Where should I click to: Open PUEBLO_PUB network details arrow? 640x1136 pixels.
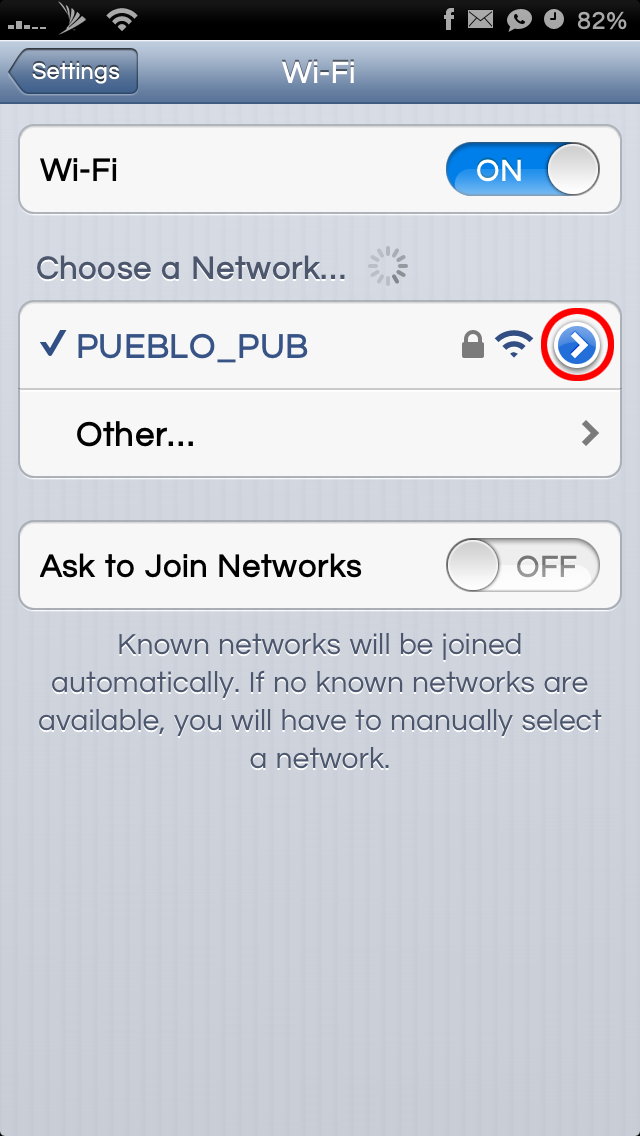tap(577, 346)
